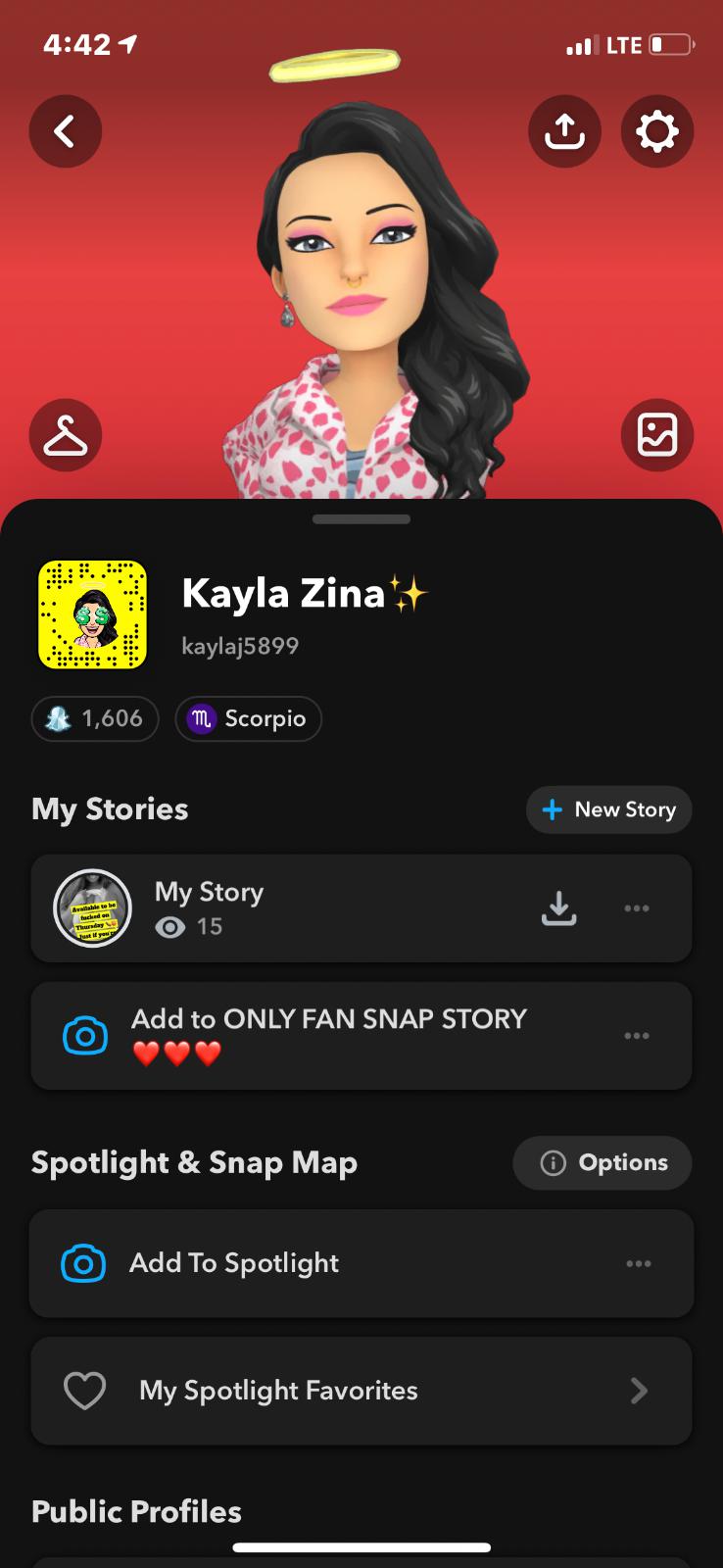Go back using the arrow button
This screenshot has width=723, height=1568.
pos(66,131)
